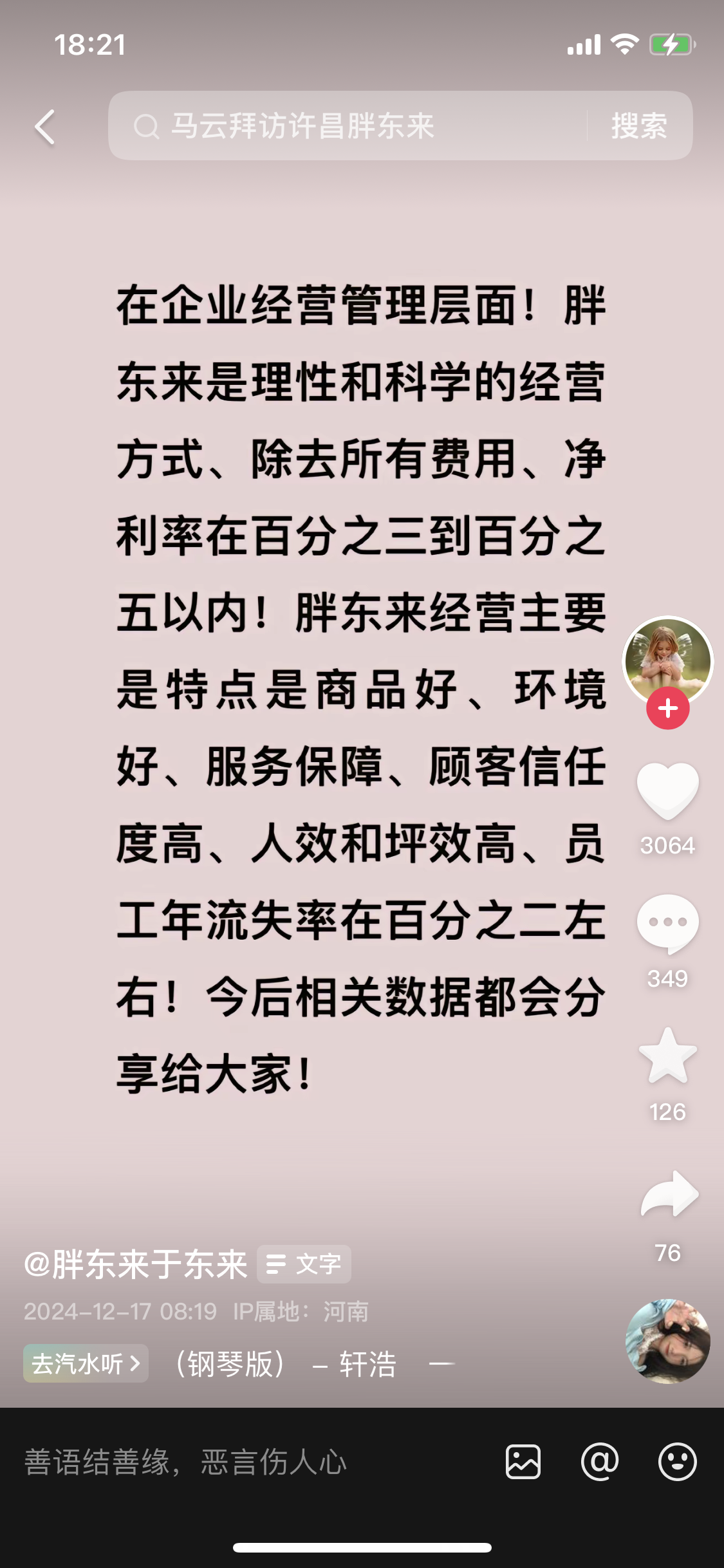Open the author's avatar profile

pos(667,660)
